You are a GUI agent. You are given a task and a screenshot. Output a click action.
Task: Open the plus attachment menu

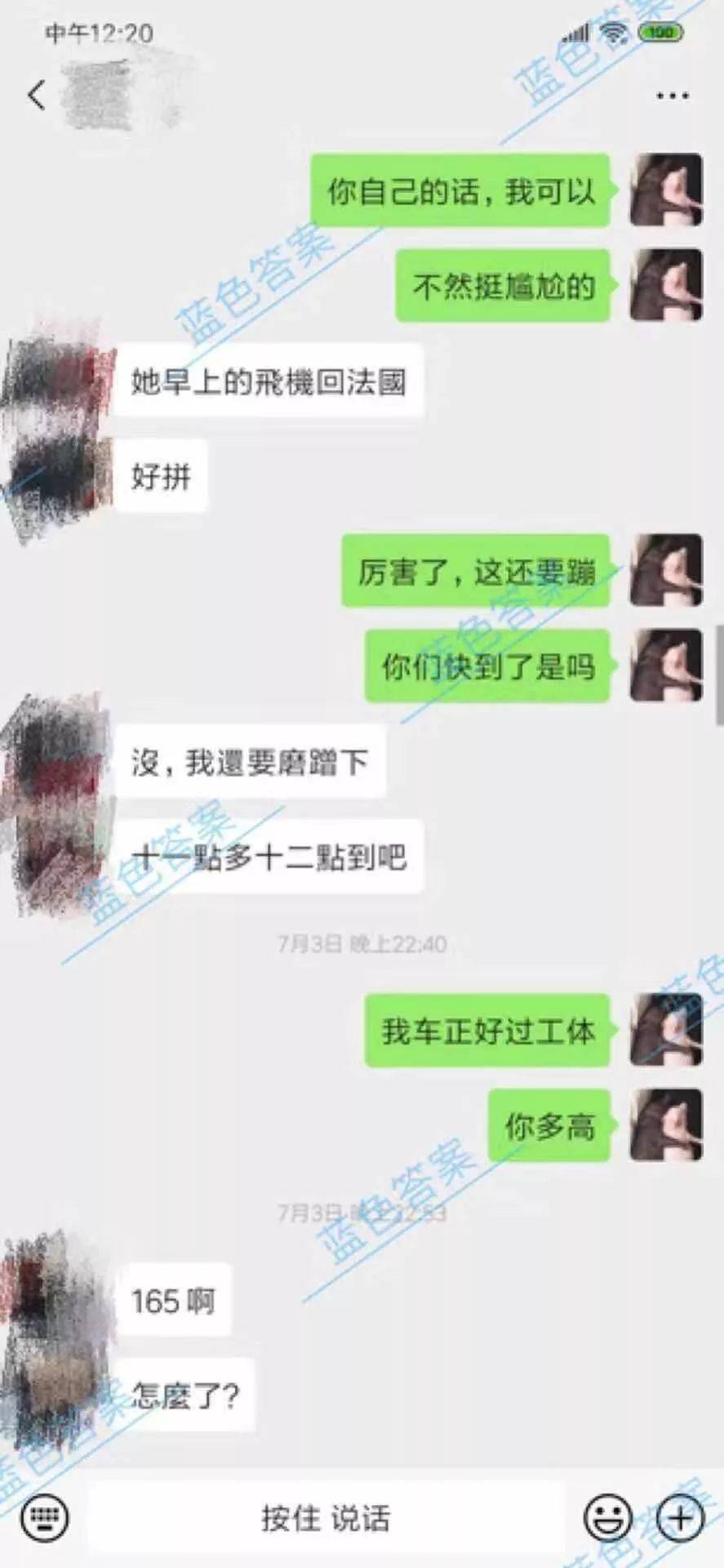click(679, 1518)
